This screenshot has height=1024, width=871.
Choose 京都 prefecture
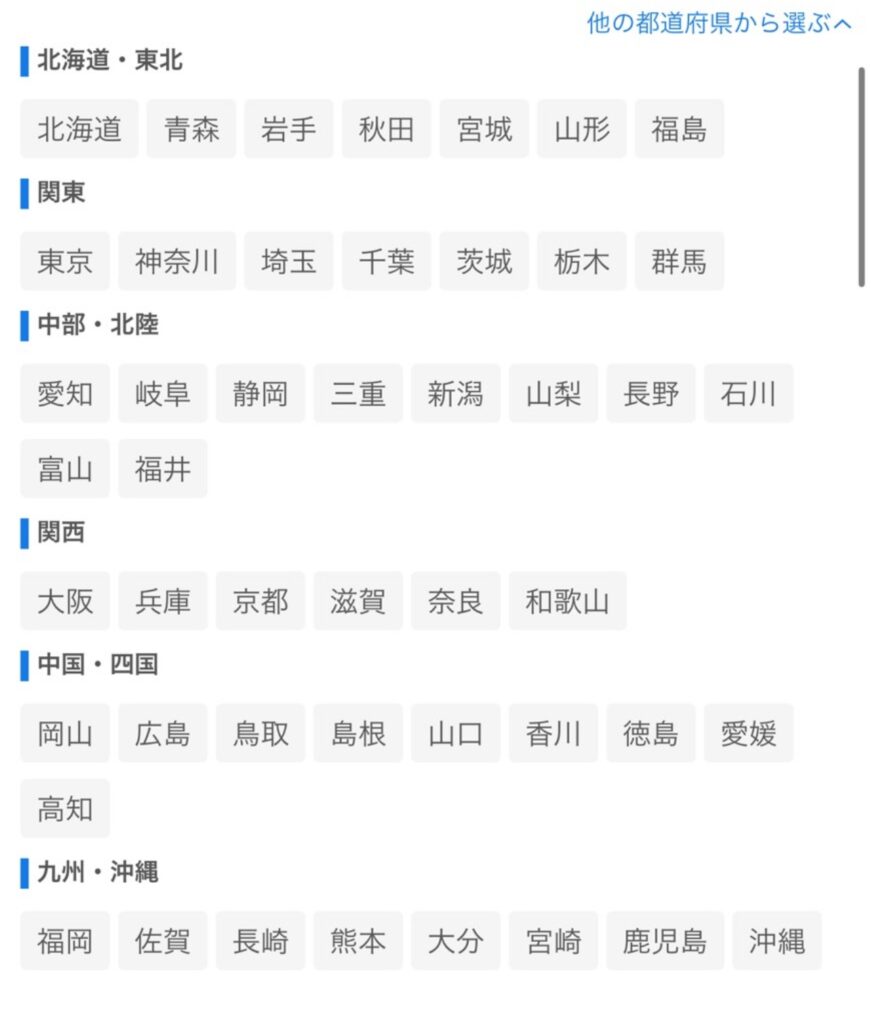(260, 601)
